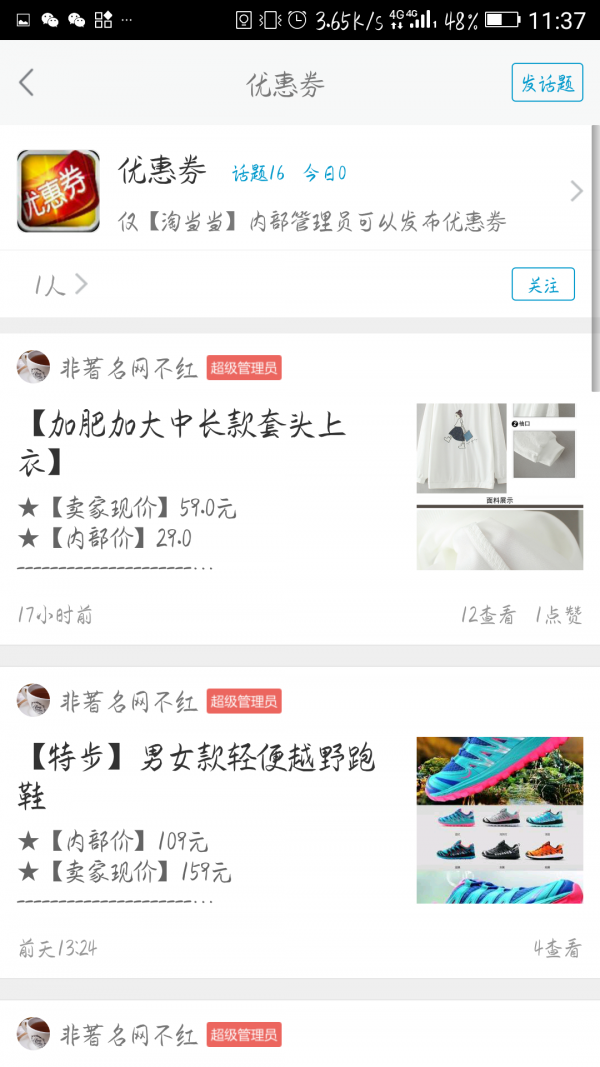Like the 加肥加大中长款套头上衣 post
The width and height of the screenshot is (600, 1067).
[558, 615]
